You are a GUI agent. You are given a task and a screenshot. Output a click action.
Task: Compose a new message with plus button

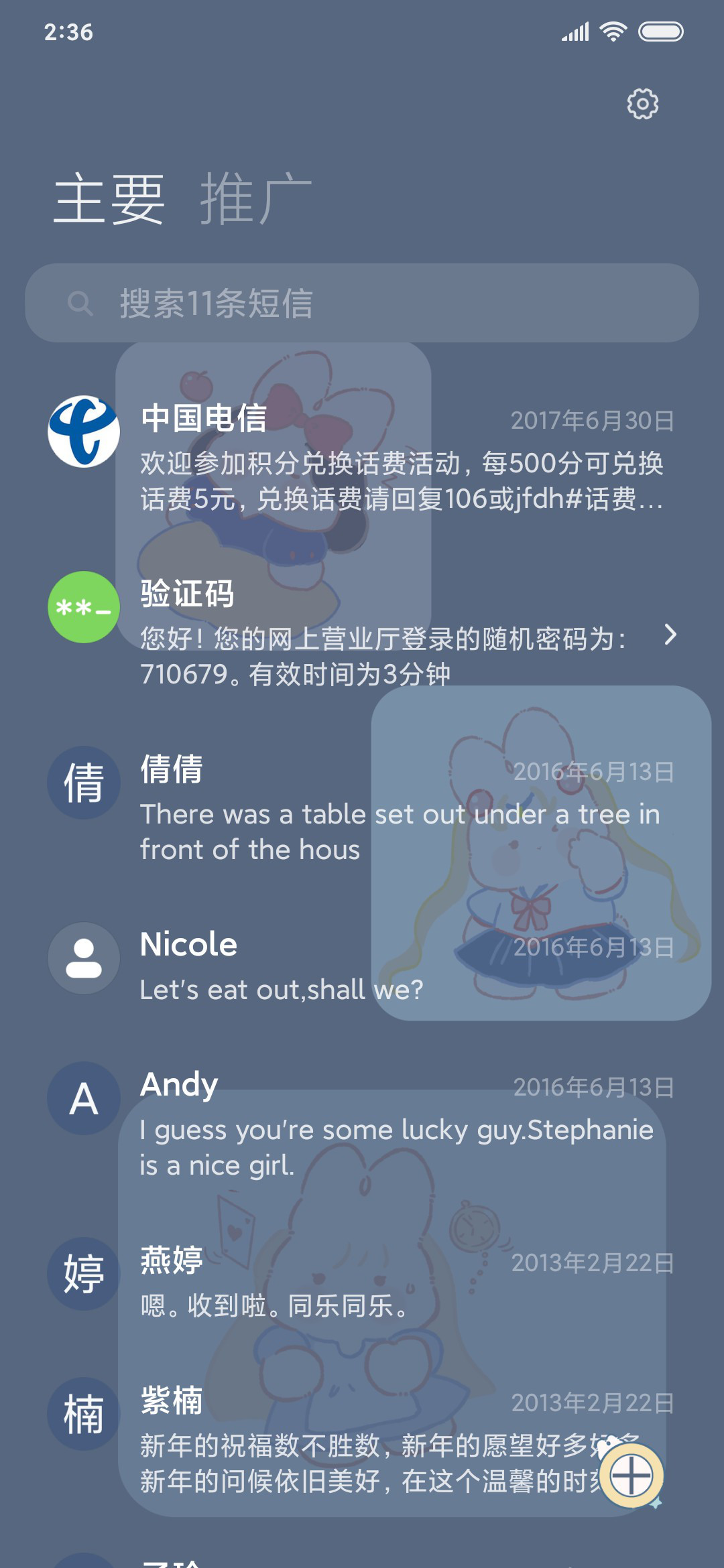[x=631, y=1476]
